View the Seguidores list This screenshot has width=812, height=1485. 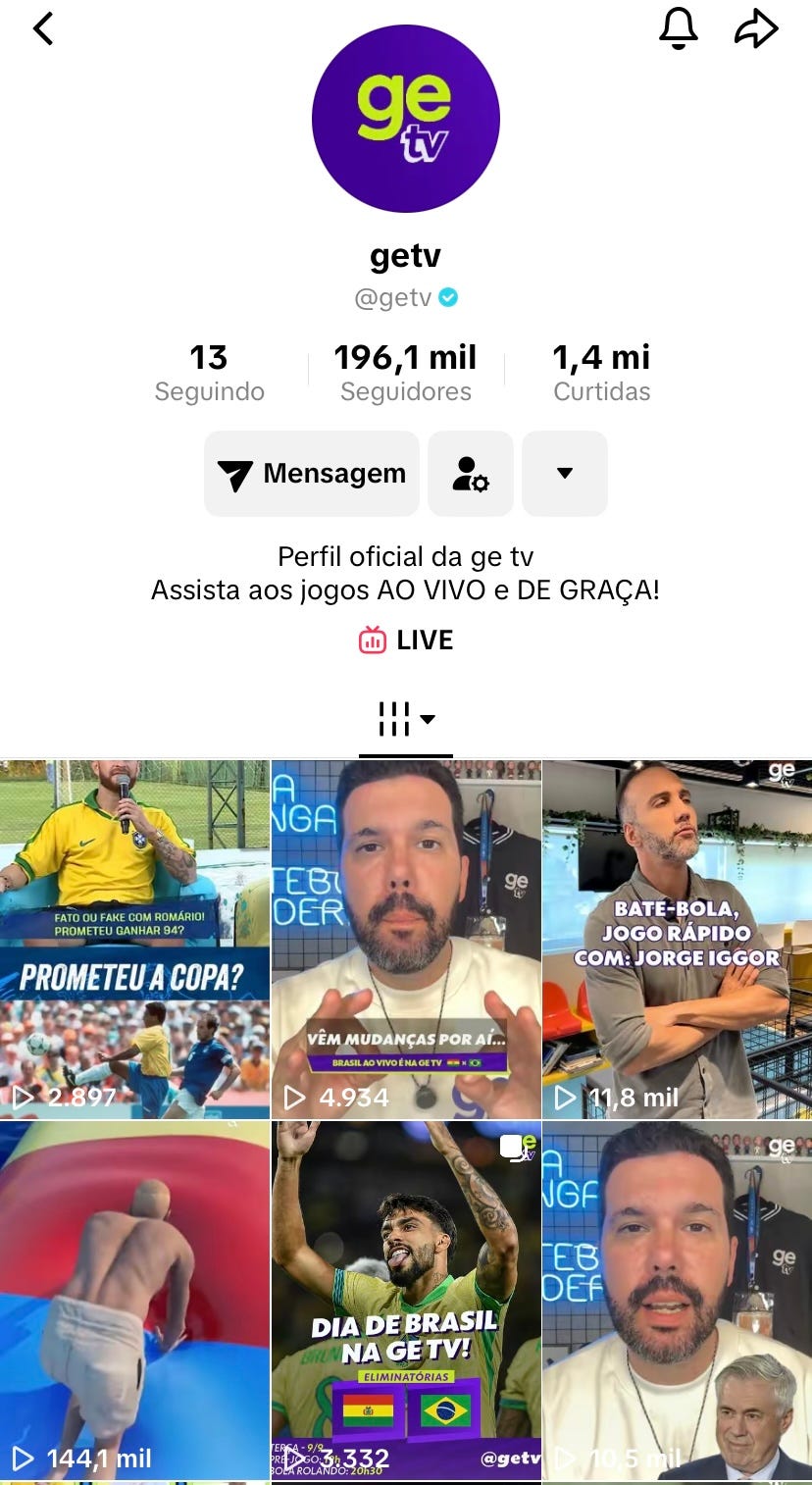click(x=406, y=374)
